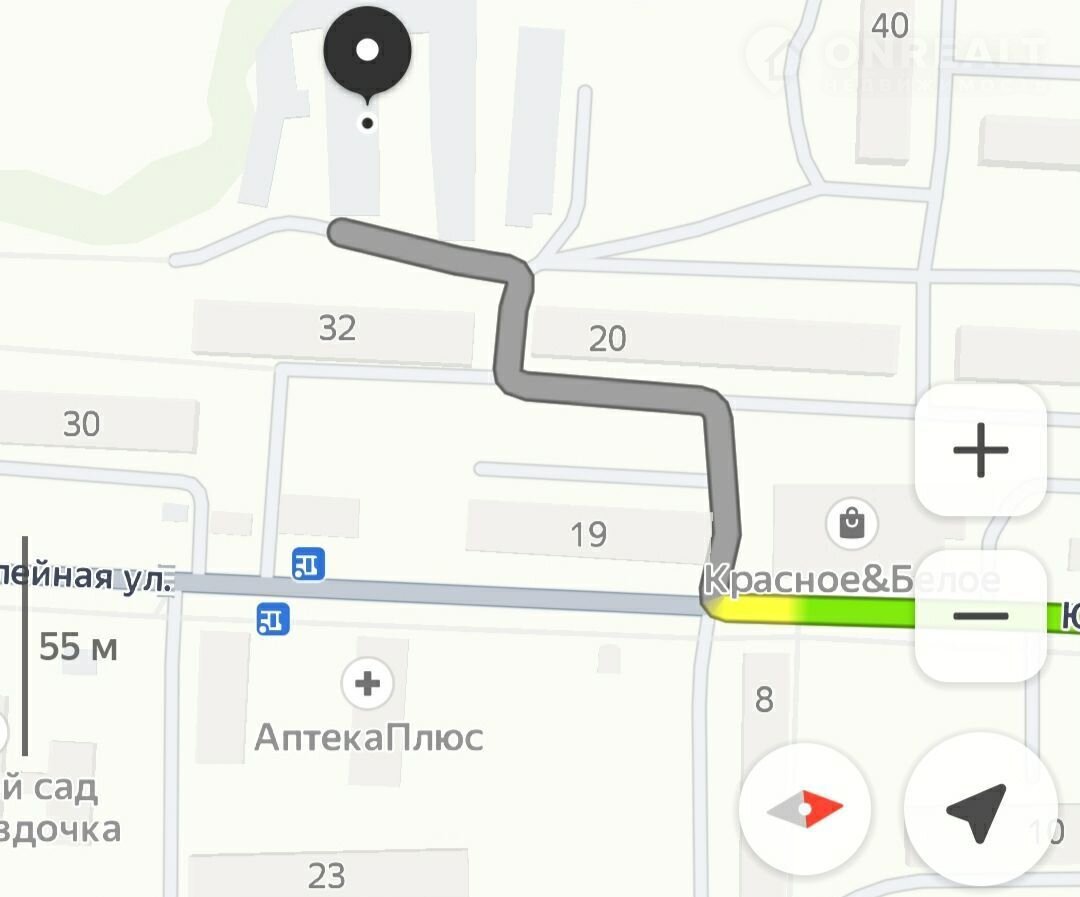Reset map orientation with the compass
Screen dimensions: 1080x897
[805, 808]
